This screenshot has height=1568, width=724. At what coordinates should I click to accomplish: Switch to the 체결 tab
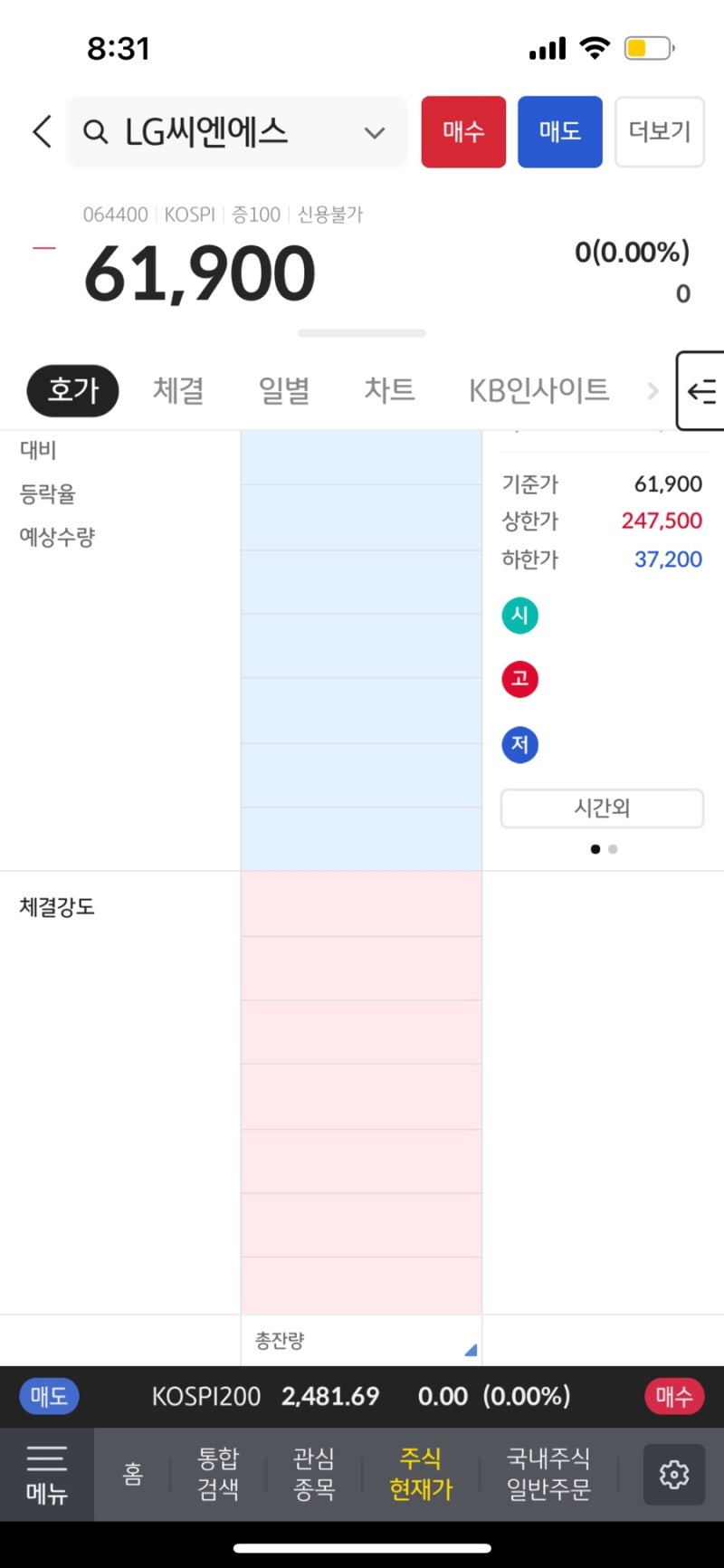tap(177, 391)
